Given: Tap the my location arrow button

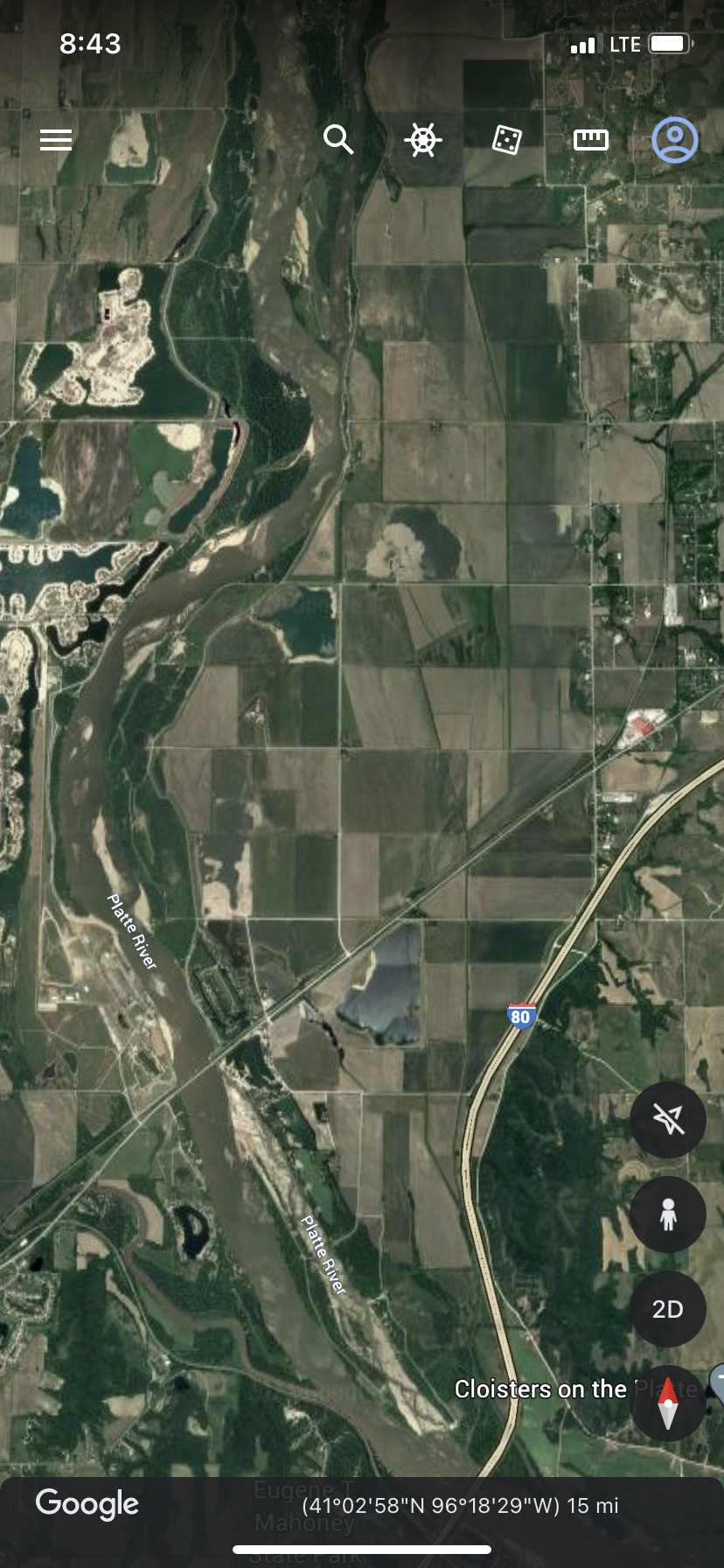Looking at the screenshot, I should (x=668, y=1120).
